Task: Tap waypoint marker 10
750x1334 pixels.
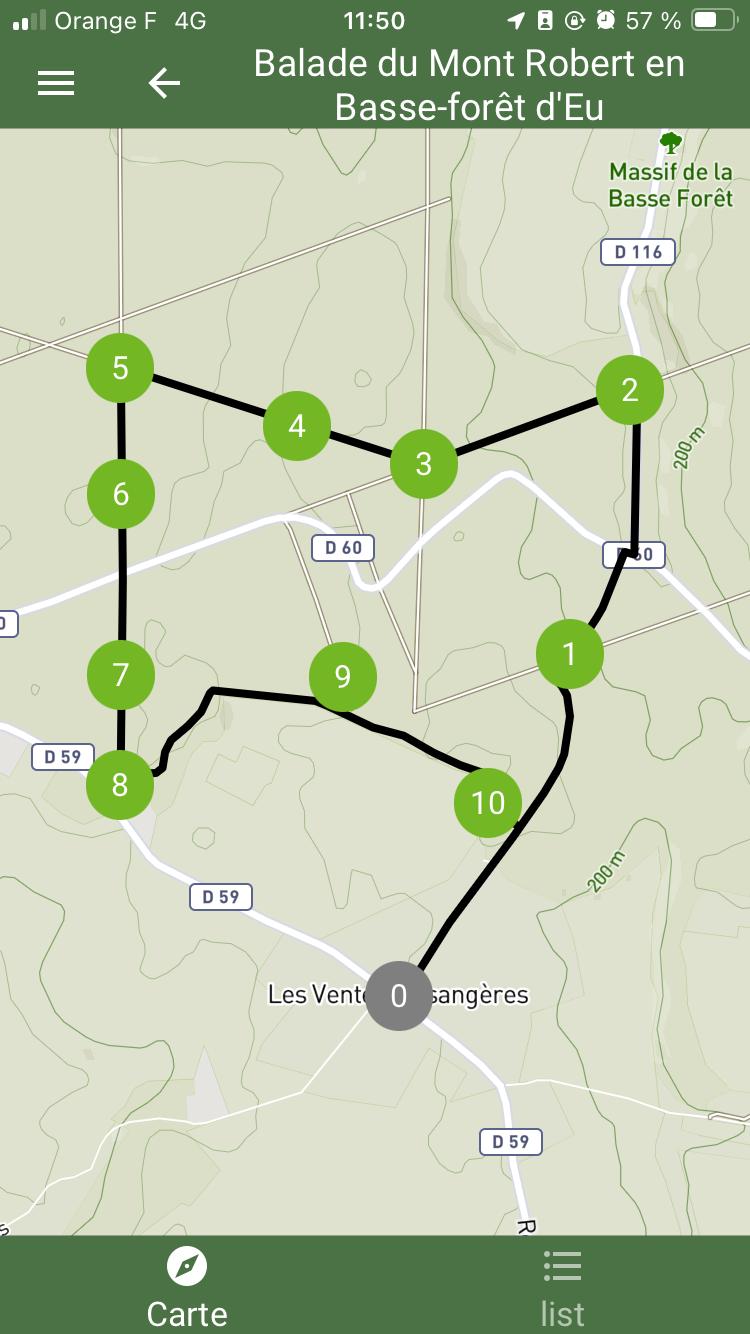Action: pos(488,802)
